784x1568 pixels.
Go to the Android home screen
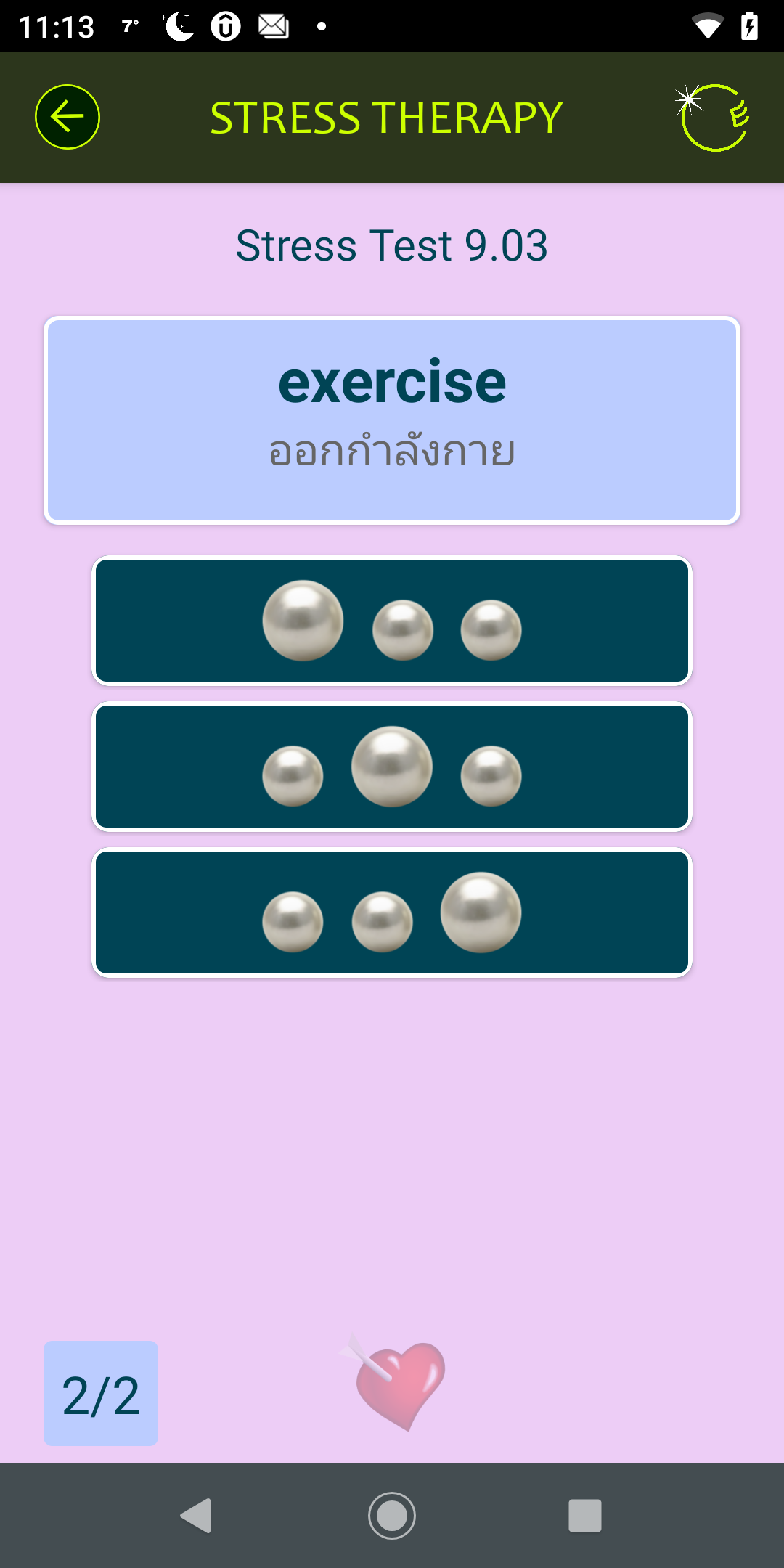[392, 1516]
